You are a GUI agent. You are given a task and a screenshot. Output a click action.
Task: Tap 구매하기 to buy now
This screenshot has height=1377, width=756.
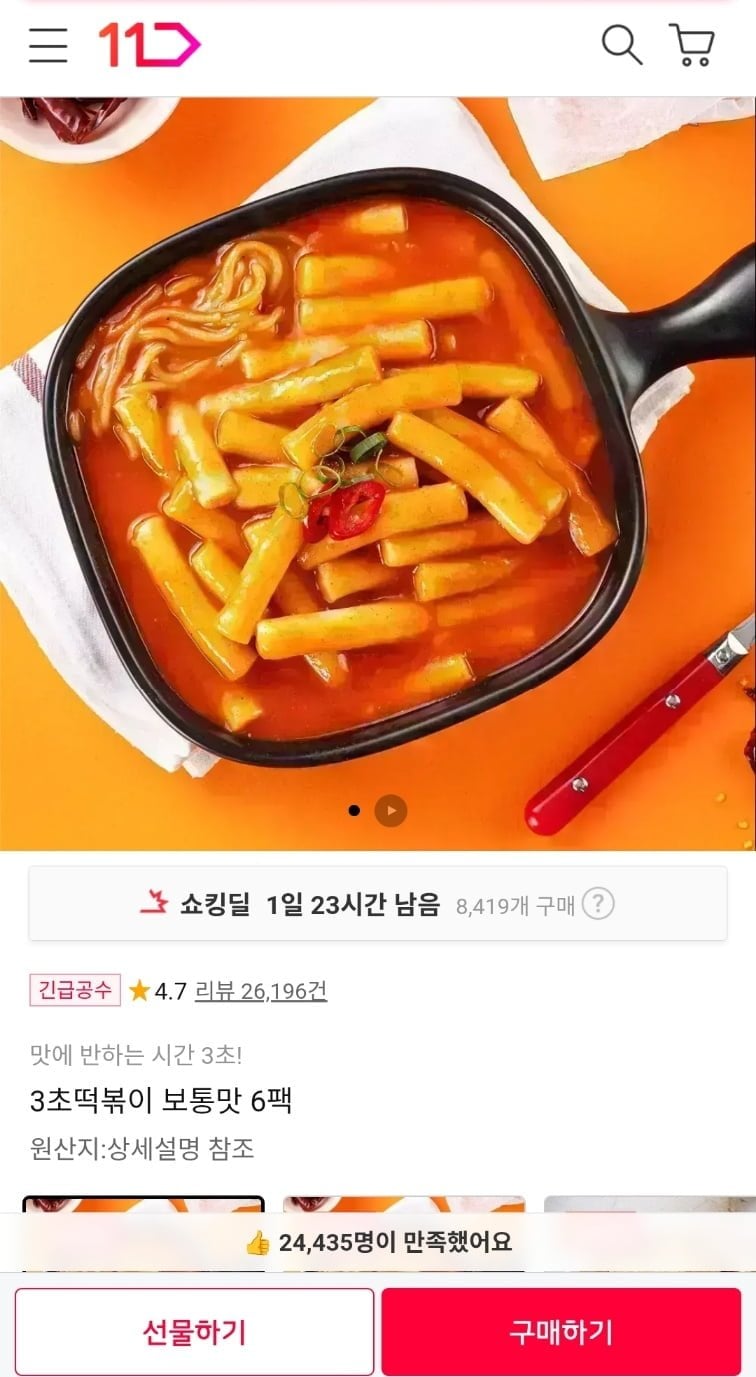click(561, 1331)
